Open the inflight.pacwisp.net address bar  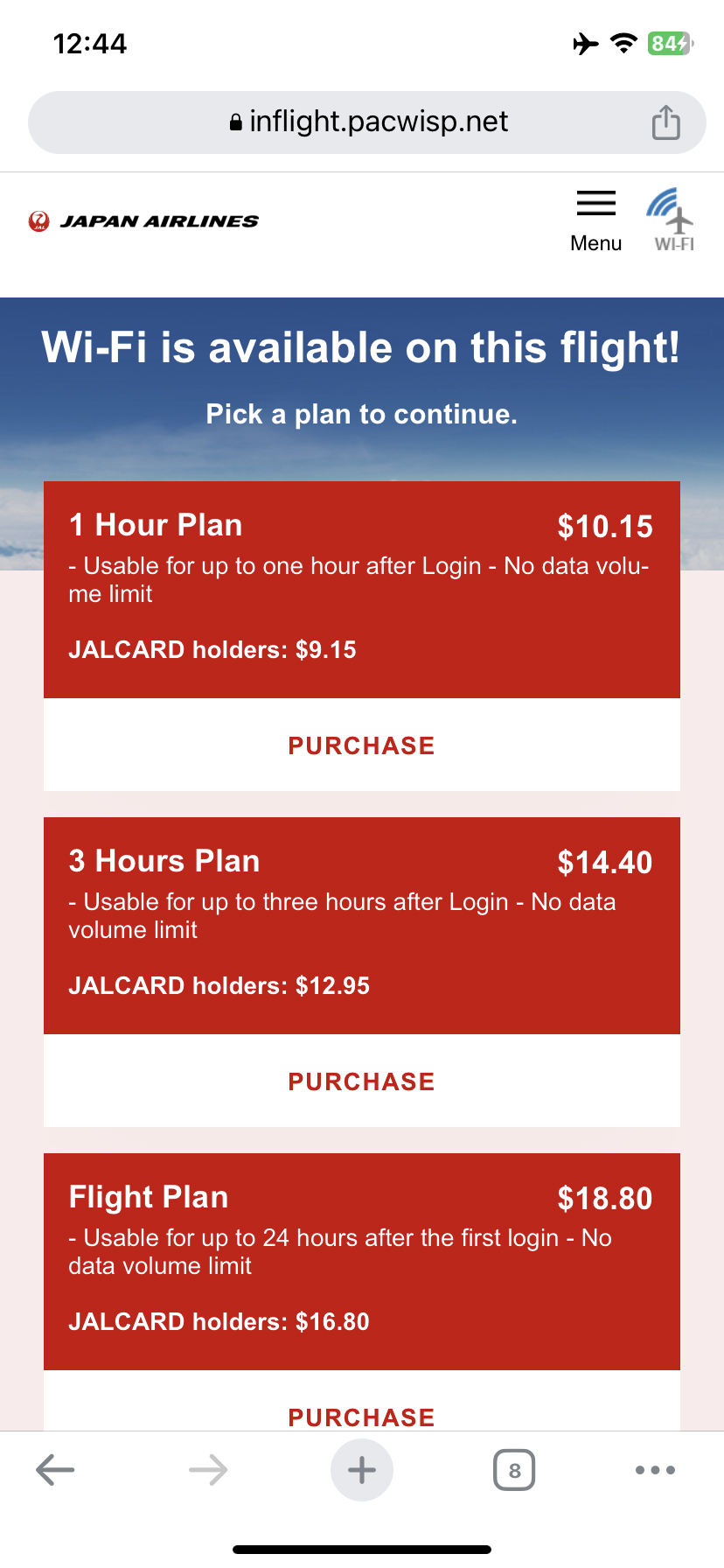click(x=367, y=122)
